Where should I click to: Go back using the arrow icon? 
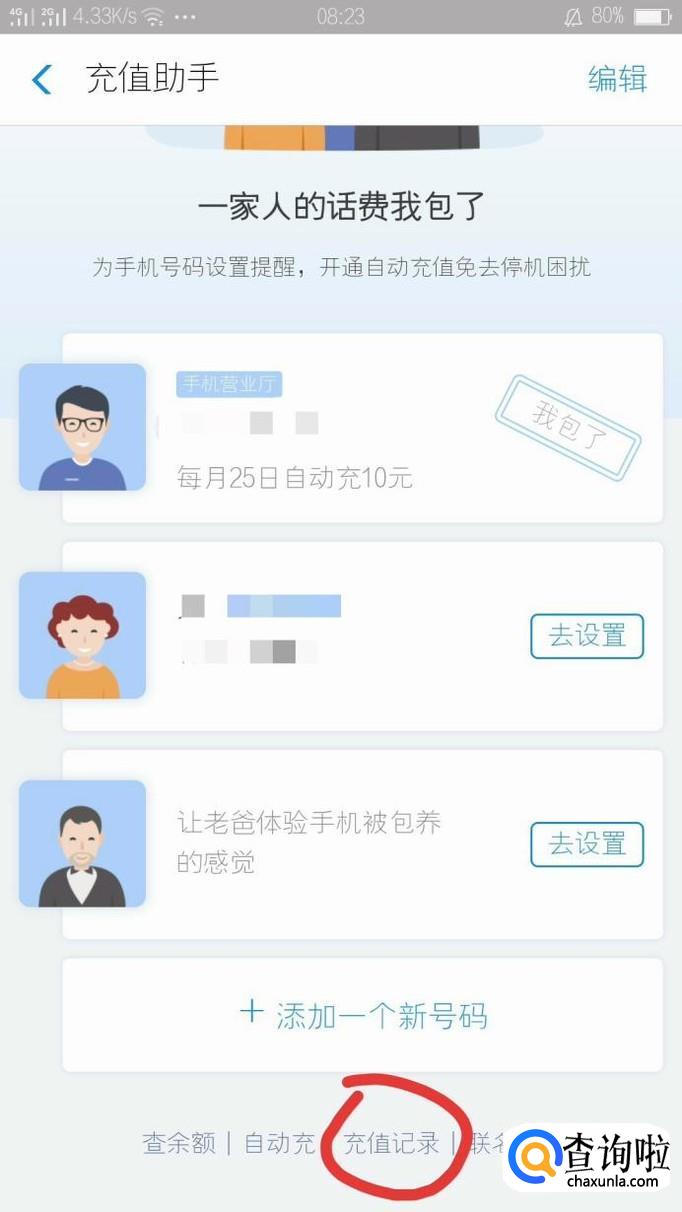[x=42, y=79]
